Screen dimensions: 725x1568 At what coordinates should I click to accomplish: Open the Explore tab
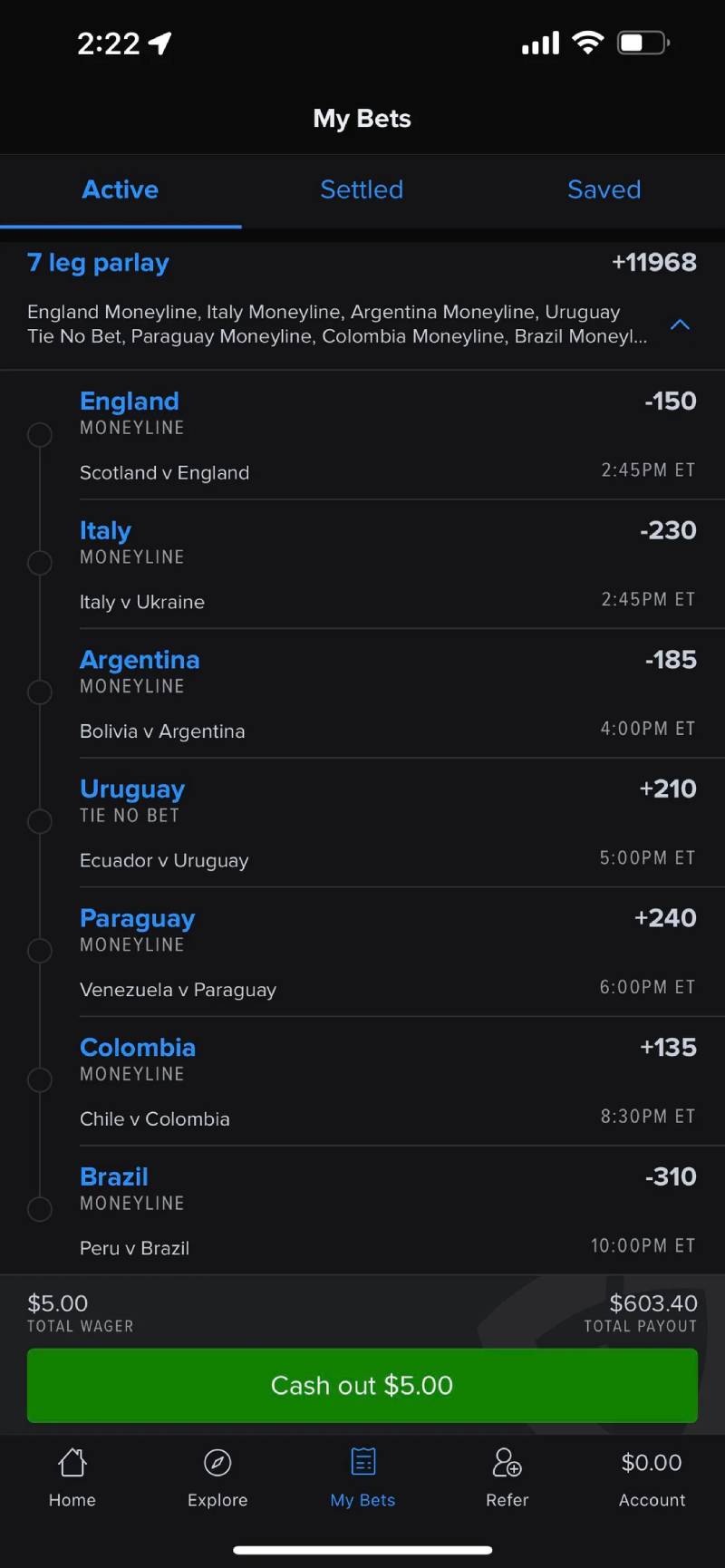(x=217, y=1477)
